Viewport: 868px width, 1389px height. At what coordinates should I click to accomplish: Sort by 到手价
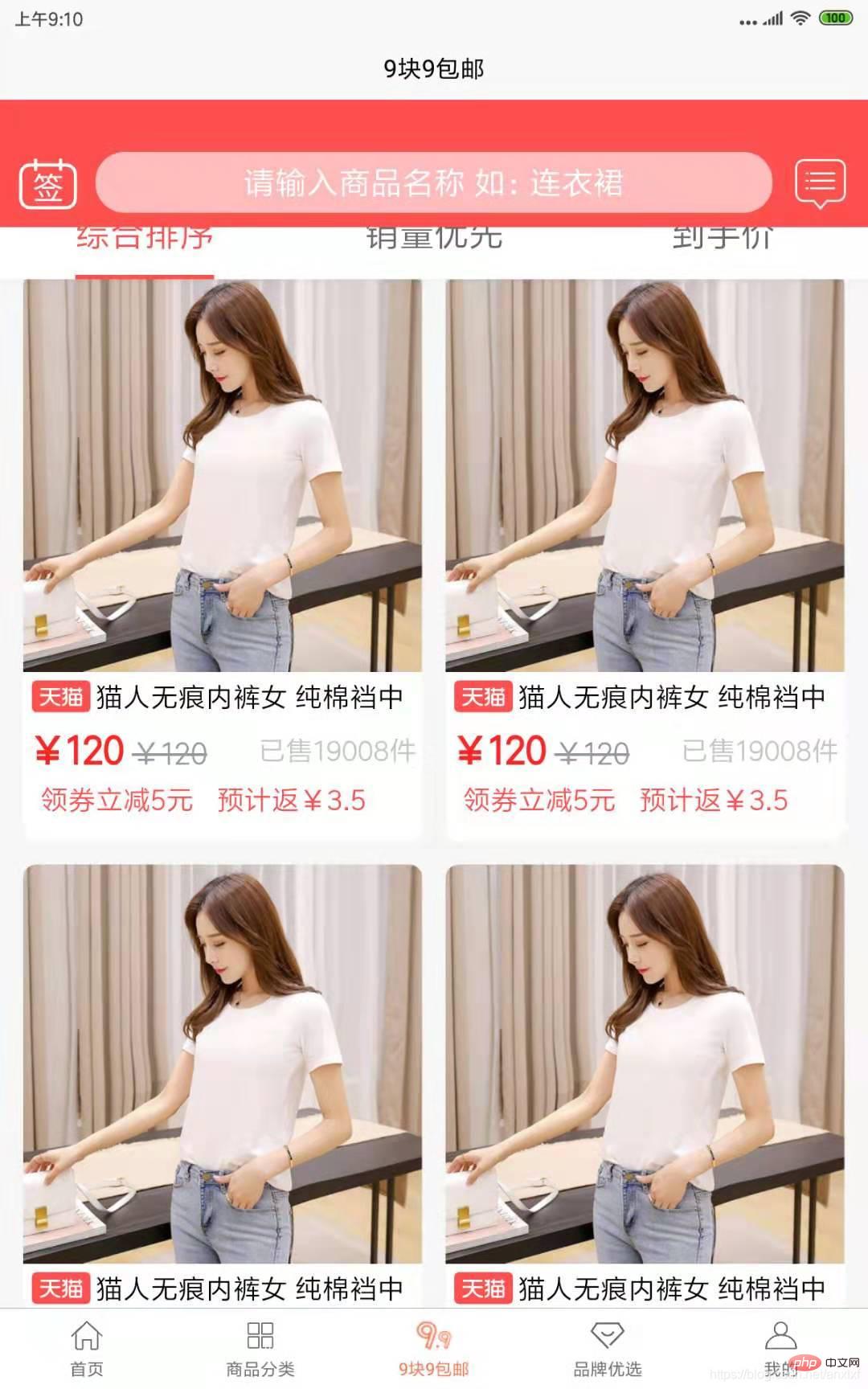723,241
